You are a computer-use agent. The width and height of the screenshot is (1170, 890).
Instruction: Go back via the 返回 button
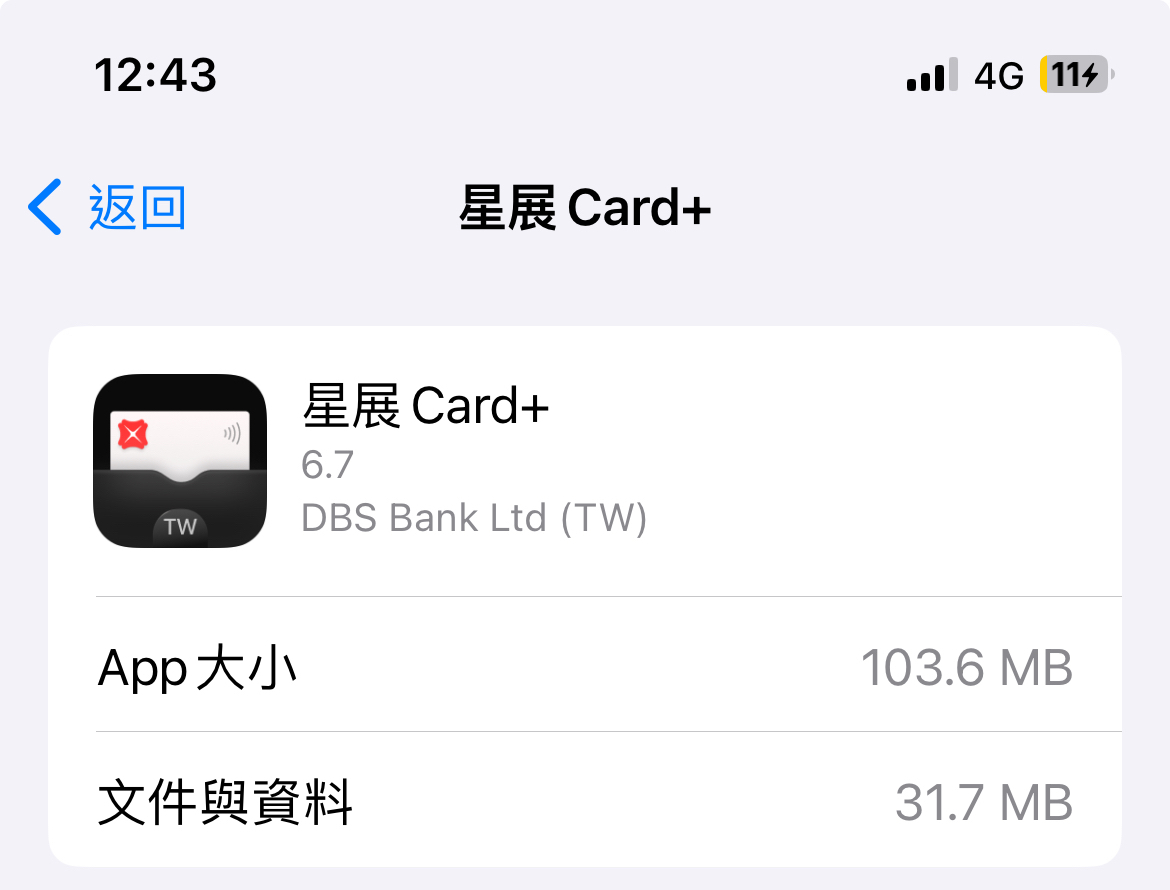[x=108, y=208]
